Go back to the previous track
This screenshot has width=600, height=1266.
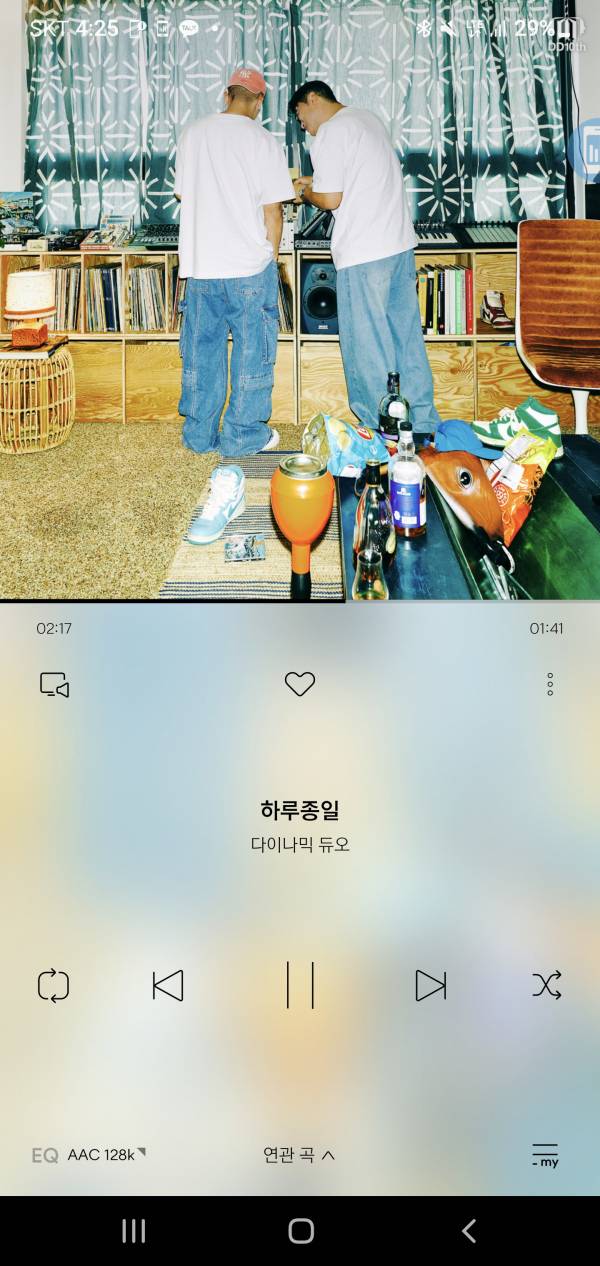pyautogui.click(x=168, y=985)
